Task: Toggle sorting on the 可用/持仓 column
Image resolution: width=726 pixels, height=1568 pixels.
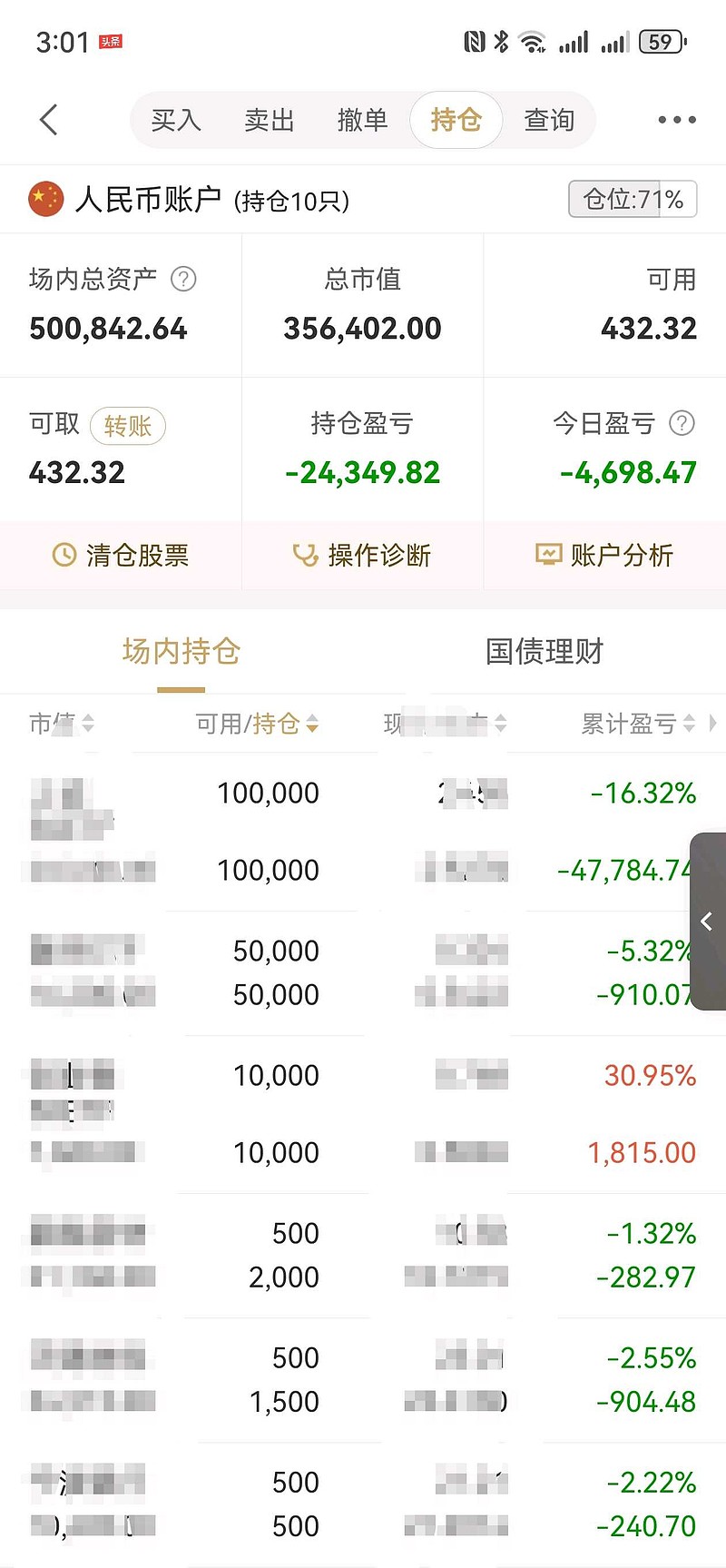Action: (252, 724)
